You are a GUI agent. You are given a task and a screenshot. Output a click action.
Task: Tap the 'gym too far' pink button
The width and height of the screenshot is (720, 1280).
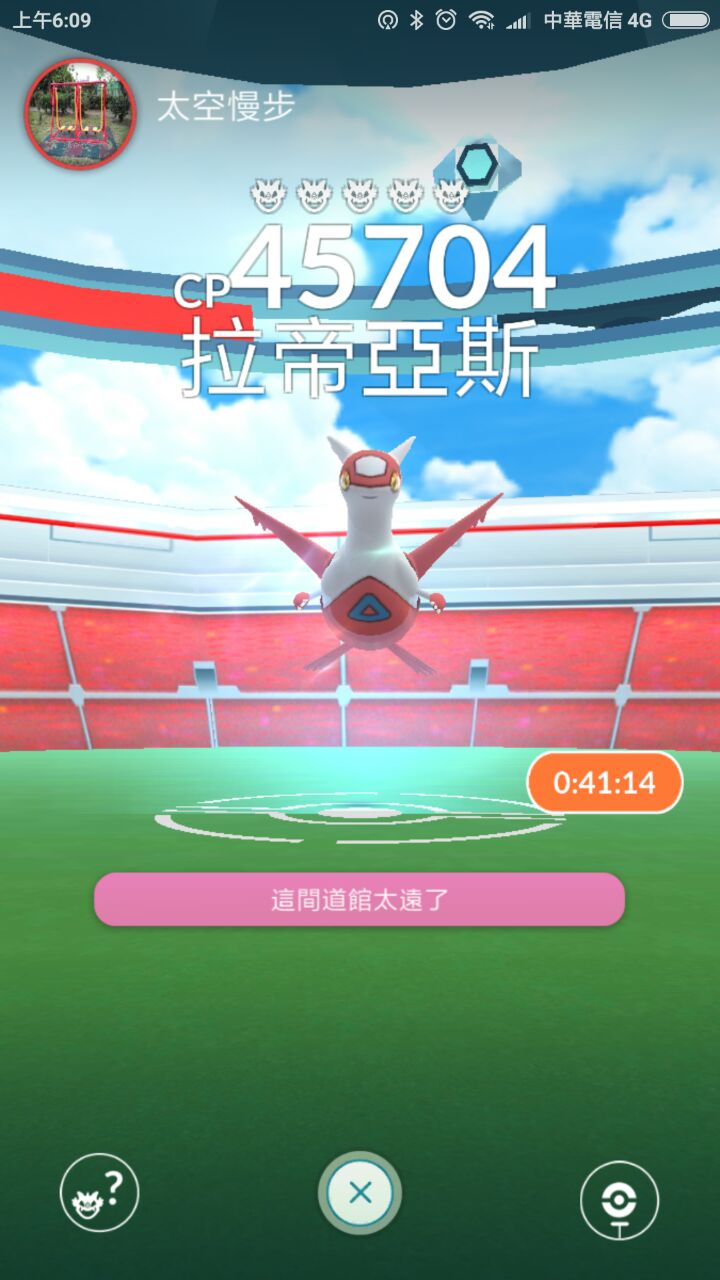(x=359, y=899)
